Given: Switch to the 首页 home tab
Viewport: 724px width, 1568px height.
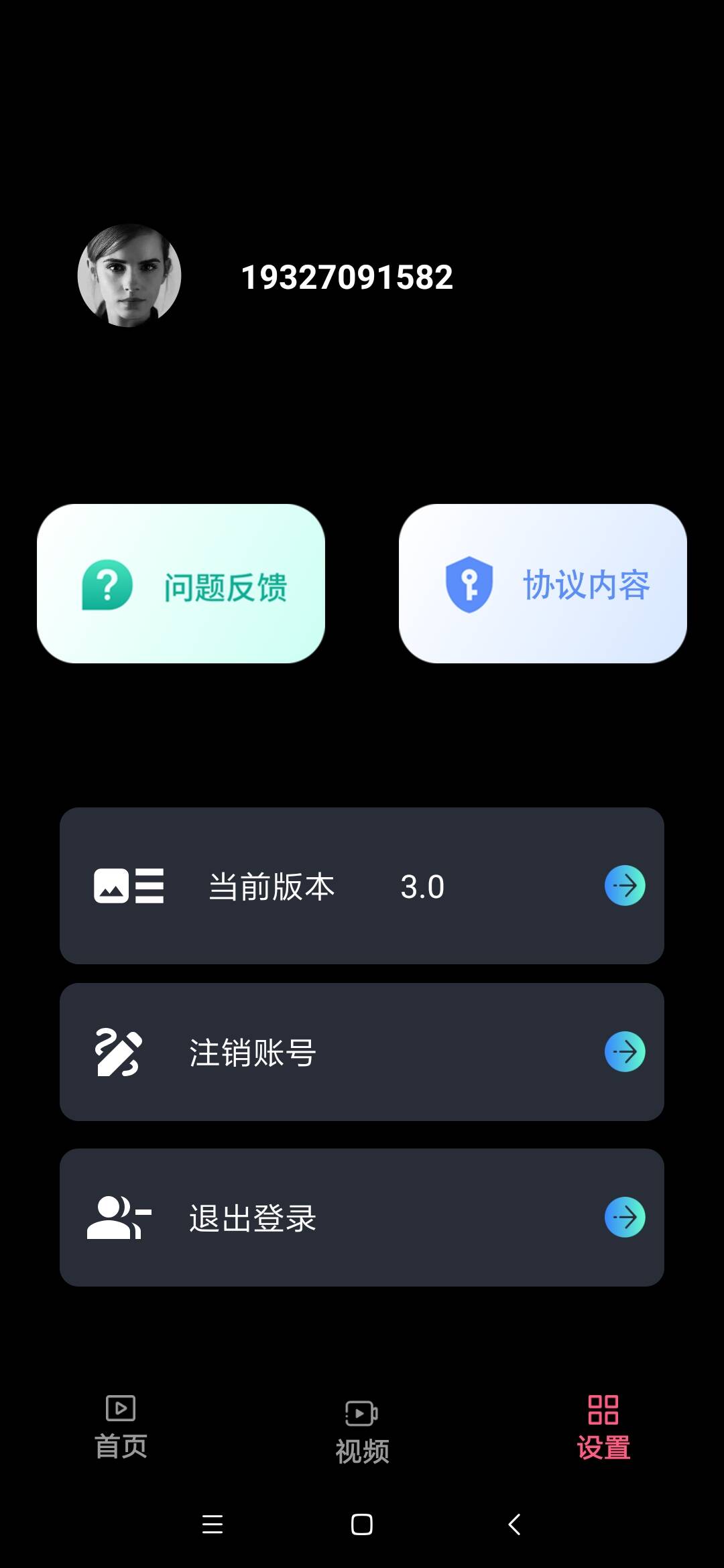Looking at the screenshot, I should 121,1427.
